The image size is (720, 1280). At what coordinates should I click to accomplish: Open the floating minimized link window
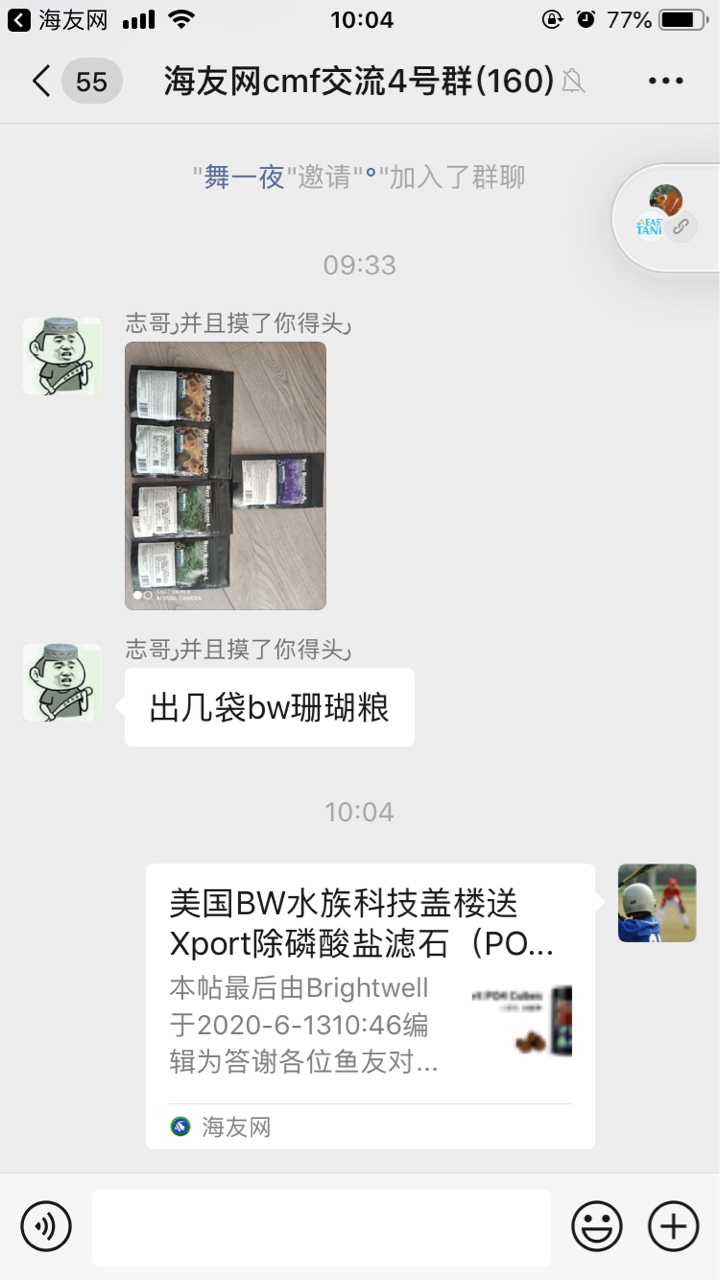666,216
